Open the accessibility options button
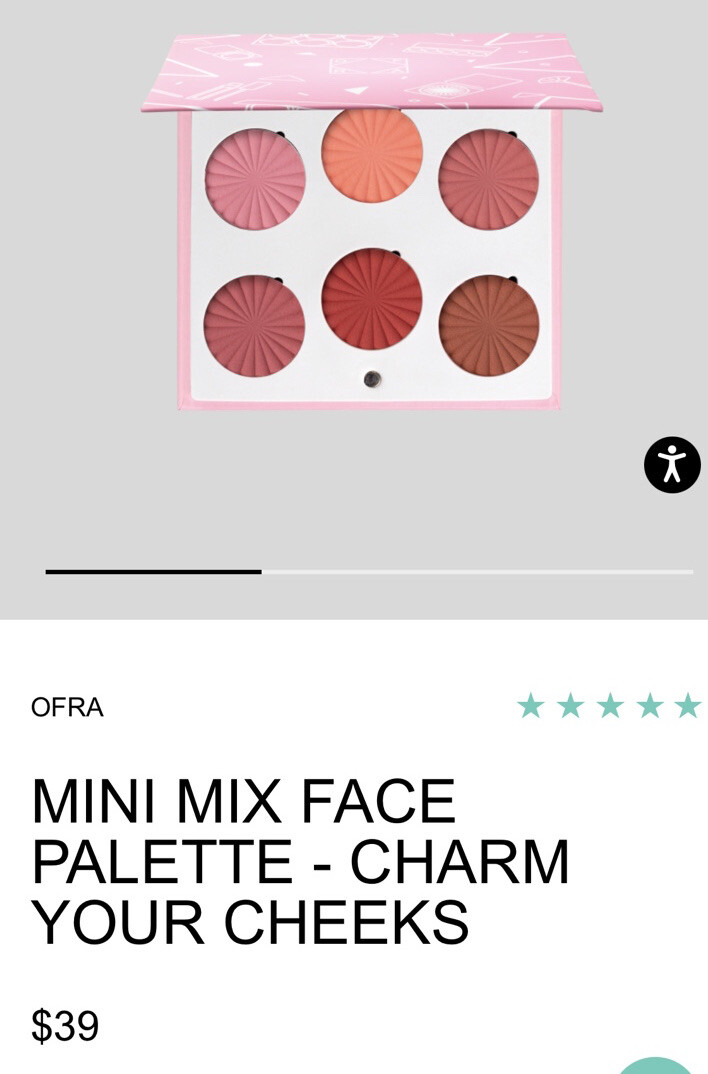Viewport: 708px width, 1074px height. (672, 465)
